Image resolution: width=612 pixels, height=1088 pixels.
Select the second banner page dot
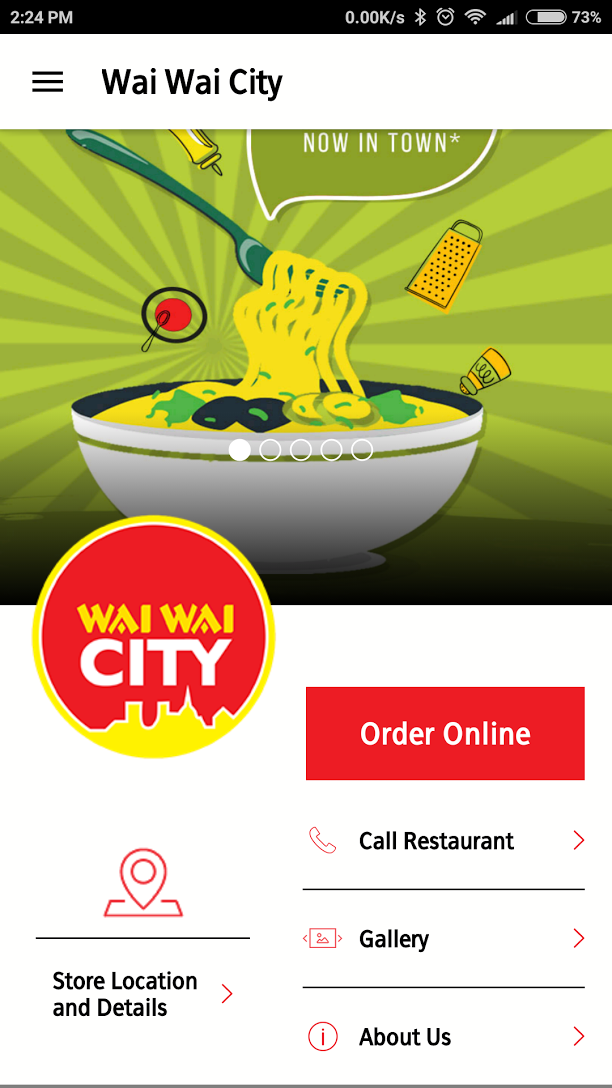pyautogui.click(x=270, y=450)
